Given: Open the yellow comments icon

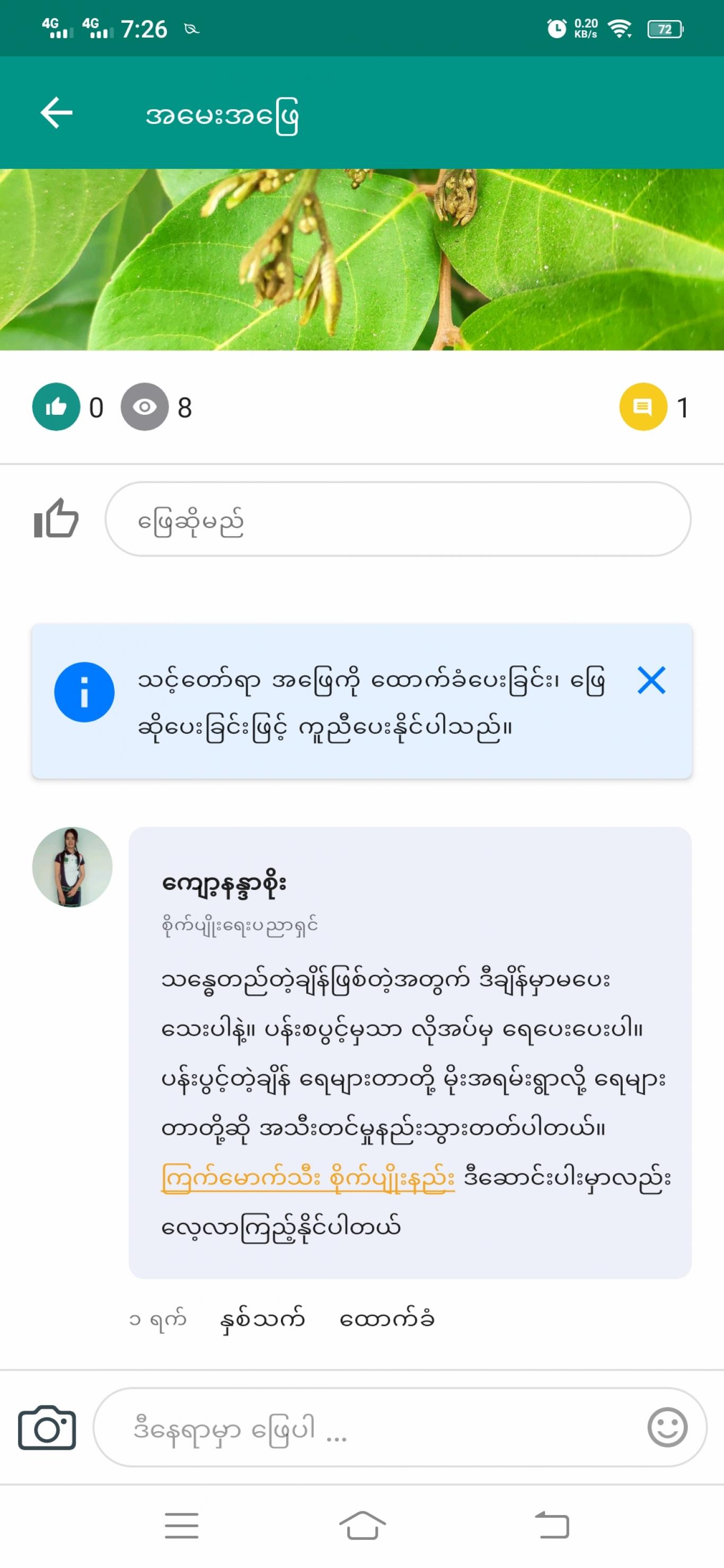Looking at the screenshot, I should click(643, 407).
